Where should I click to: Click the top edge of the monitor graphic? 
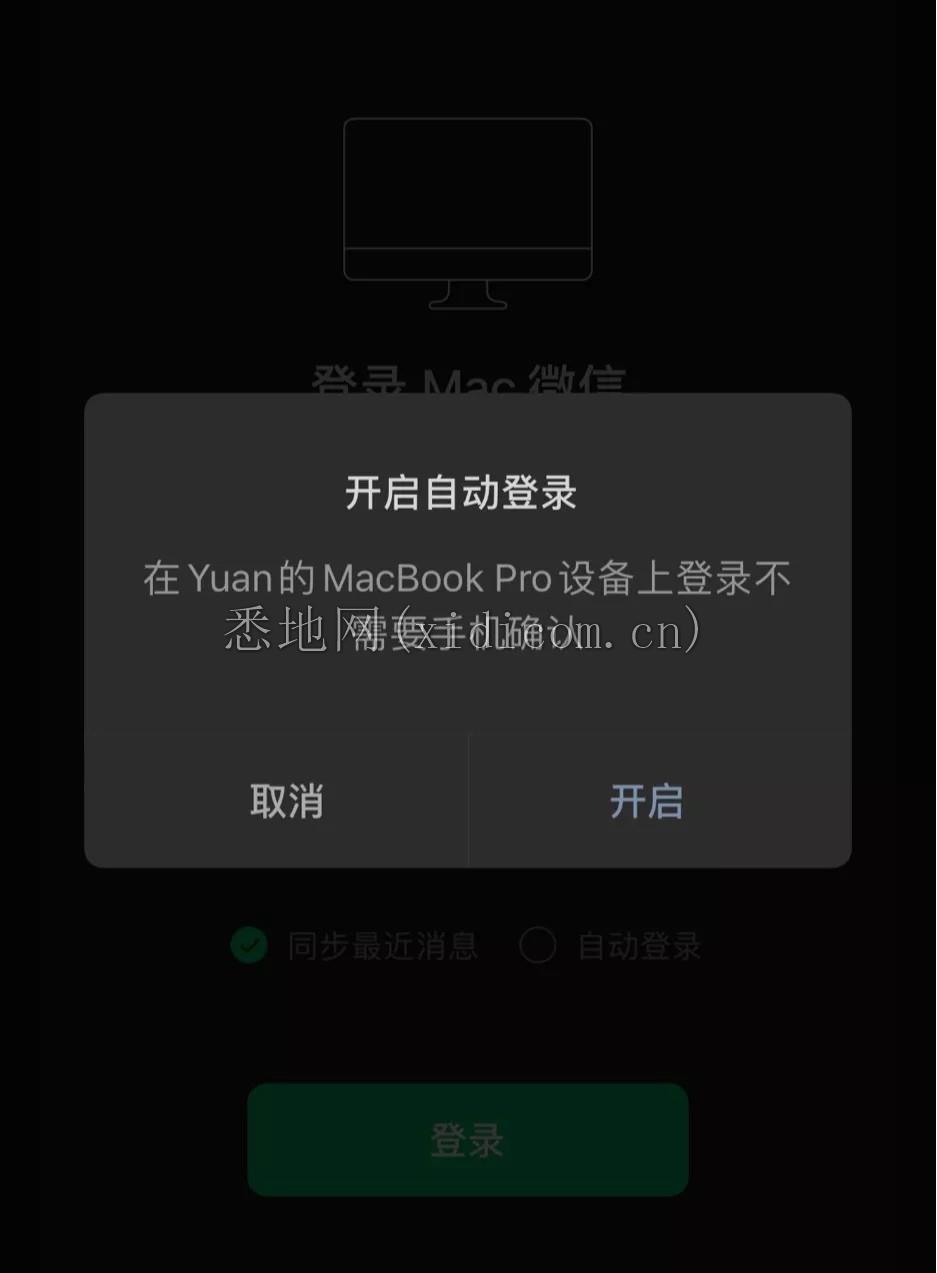(467, 120)
